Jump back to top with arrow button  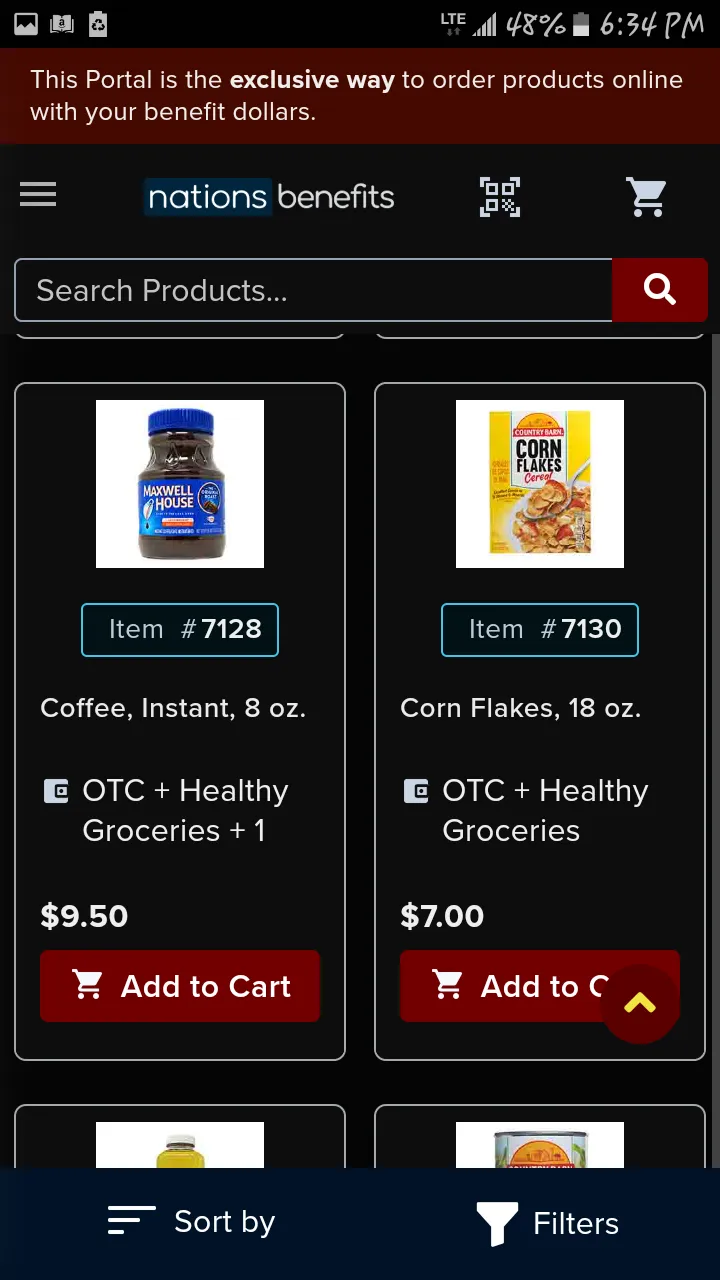click(x=640, y=1004)
